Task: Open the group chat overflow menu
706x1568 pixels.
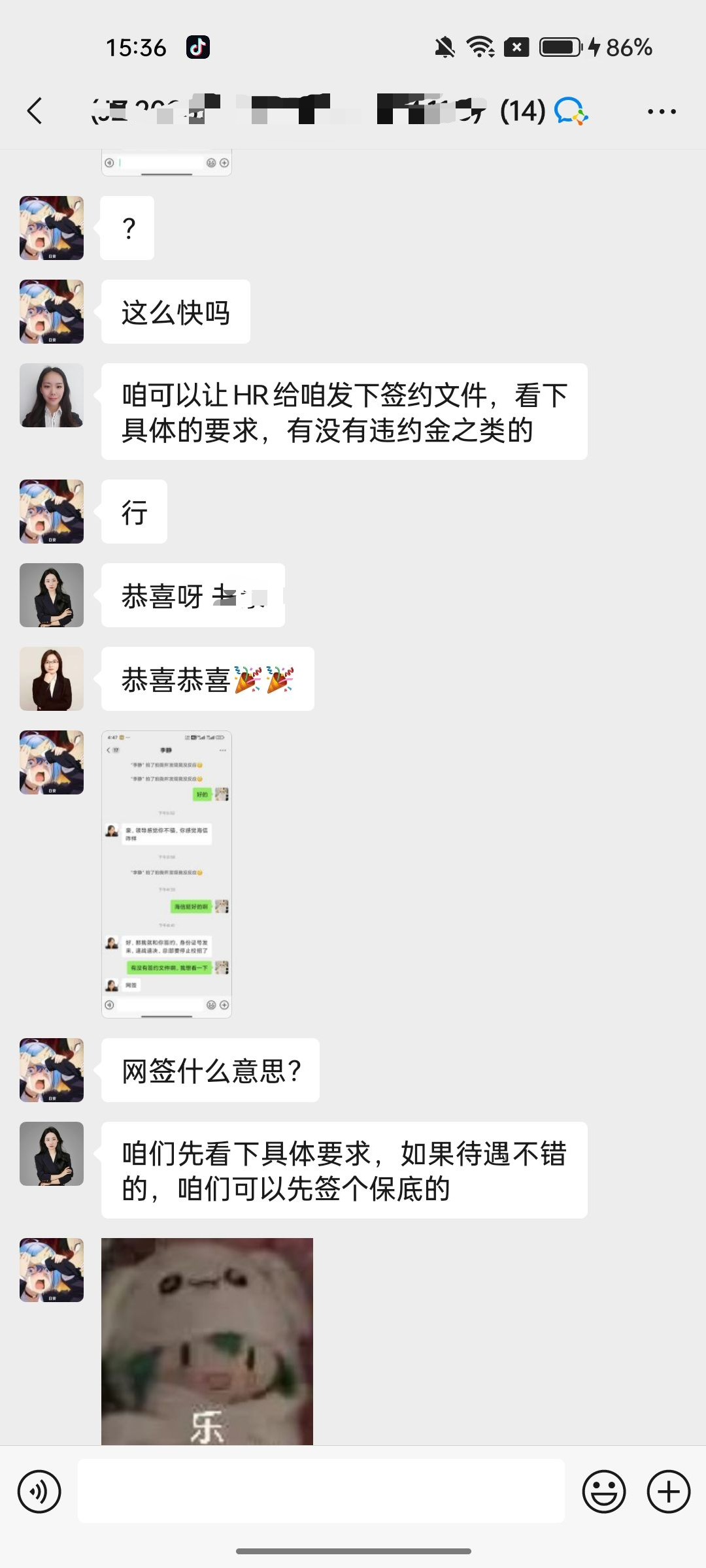Action: tap(661, 112)
